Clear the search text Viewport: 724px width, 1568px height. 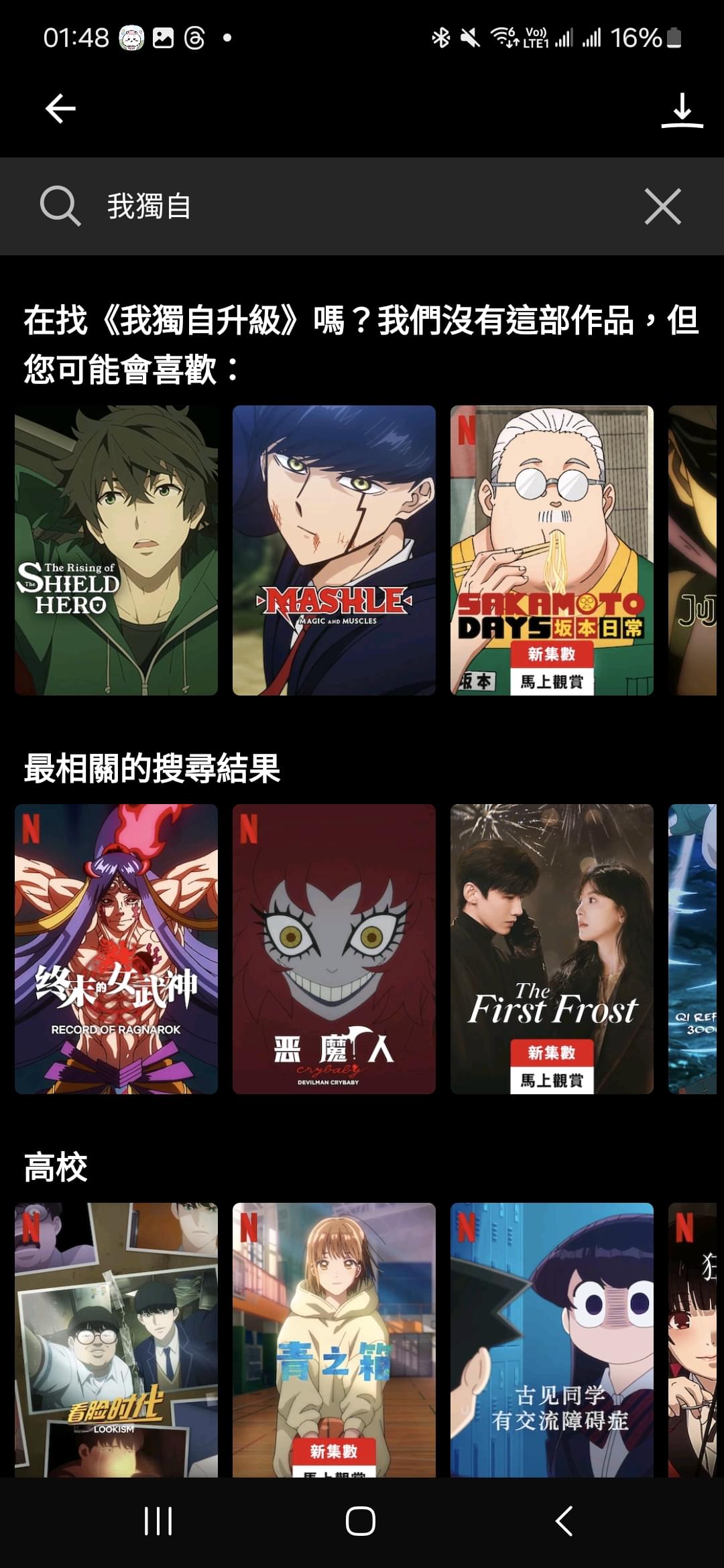(662, 206)
